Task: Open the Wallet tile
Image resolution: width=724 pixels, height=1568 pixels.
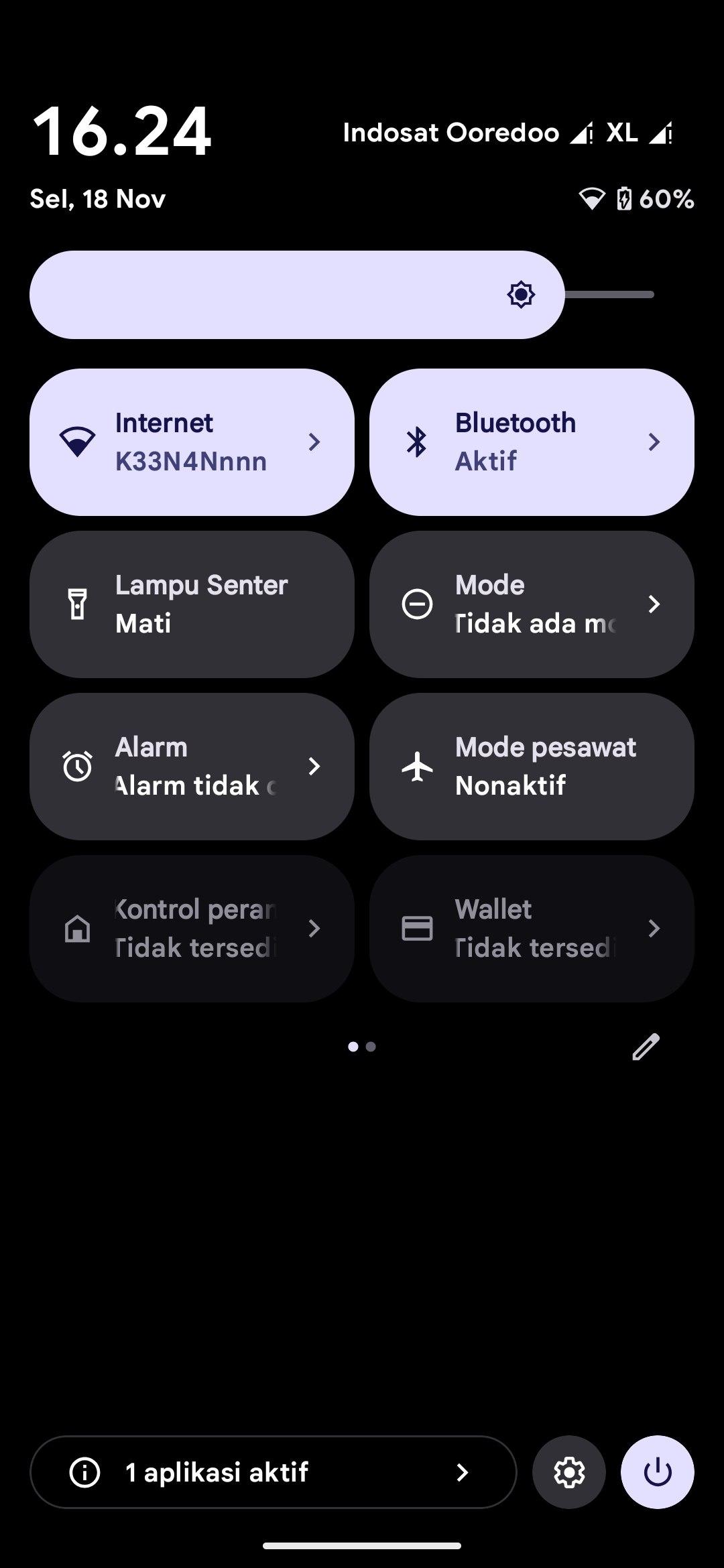Action: (x=531, y=929)
